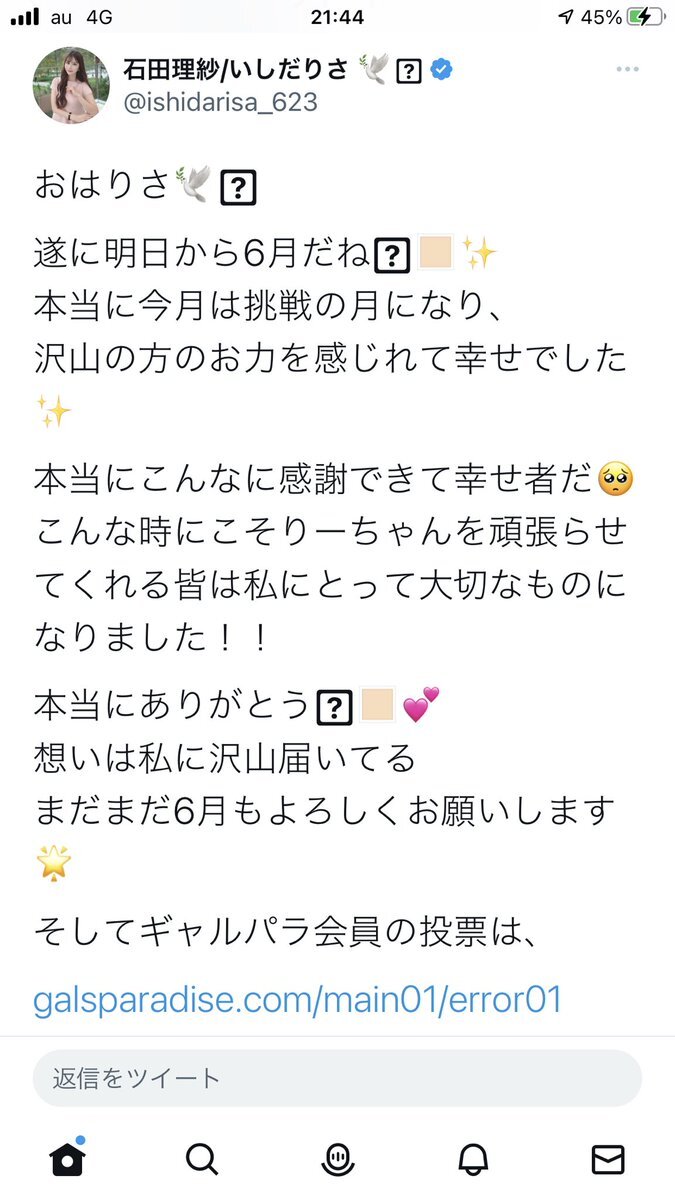
Task: Open the Messages envelope tab
Action: (608, 1159)
